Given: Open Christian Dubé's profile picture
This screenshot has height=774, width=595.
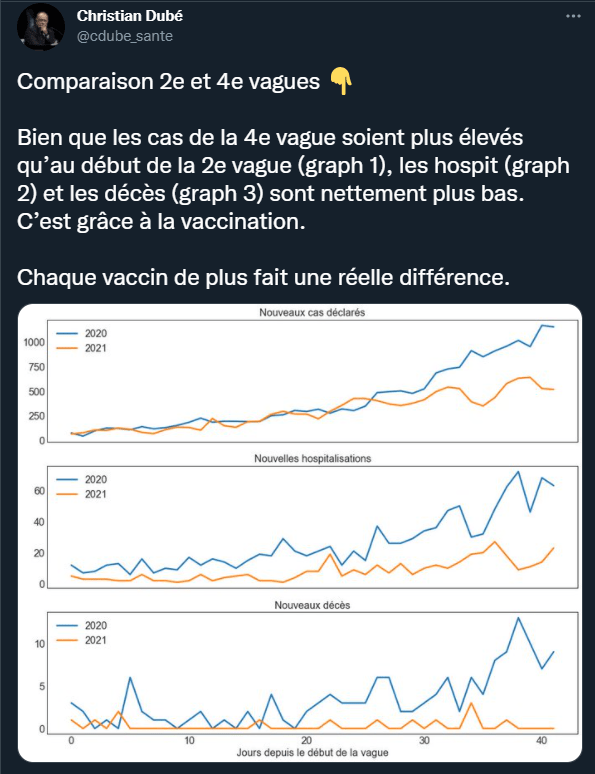Looking at the screenshot, I should (41, 26).
